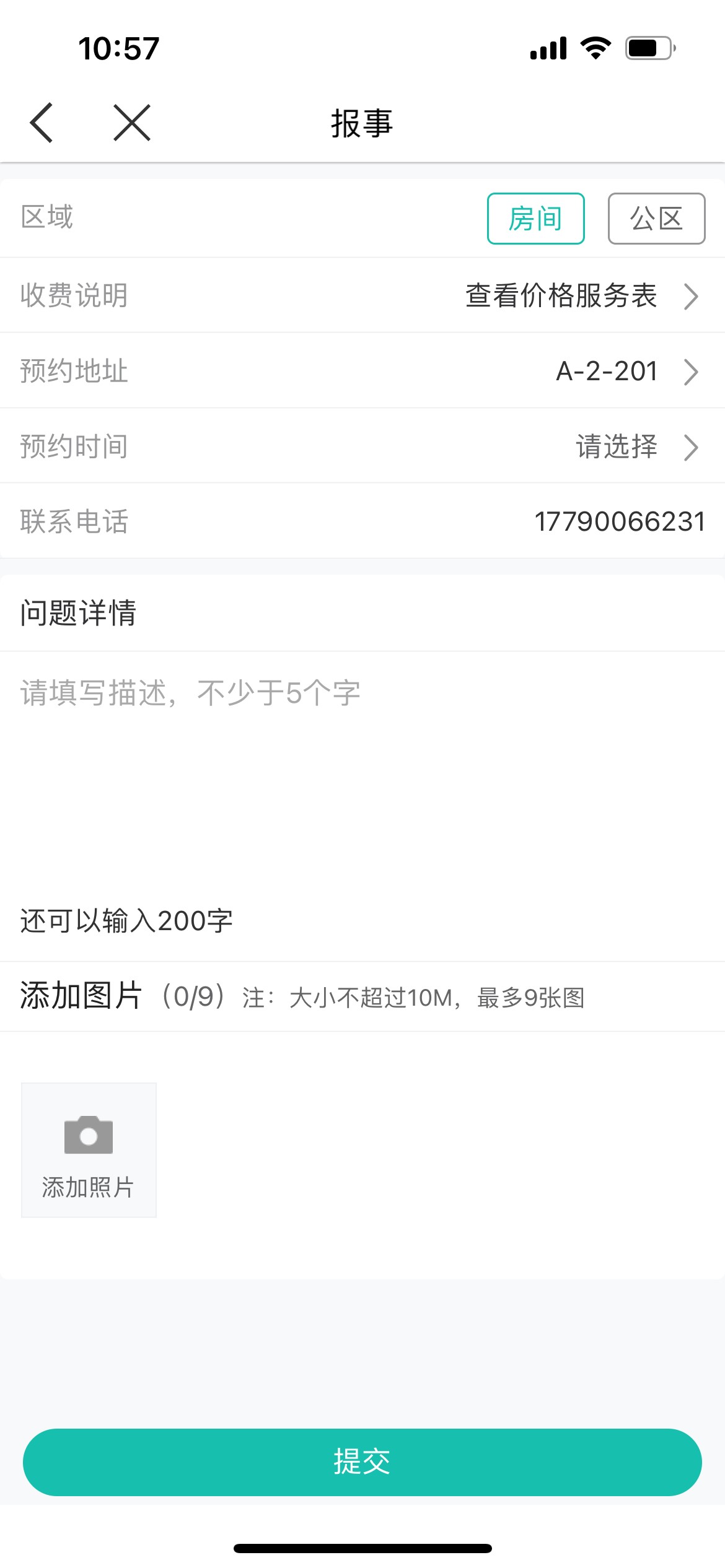The image size is (725, 1568).
Task: Close the 报事 page with the X
Action: tap(132, 123)
